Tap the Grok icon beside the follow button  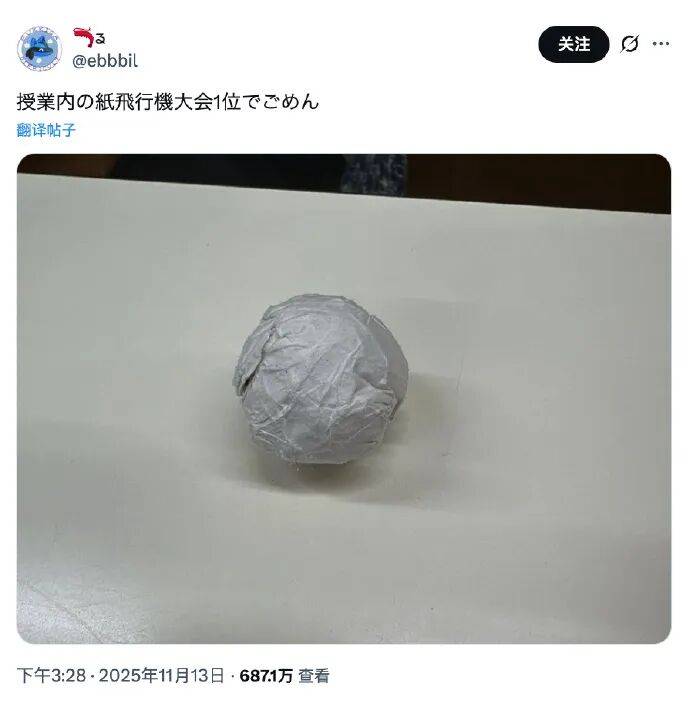coord(629,44)
